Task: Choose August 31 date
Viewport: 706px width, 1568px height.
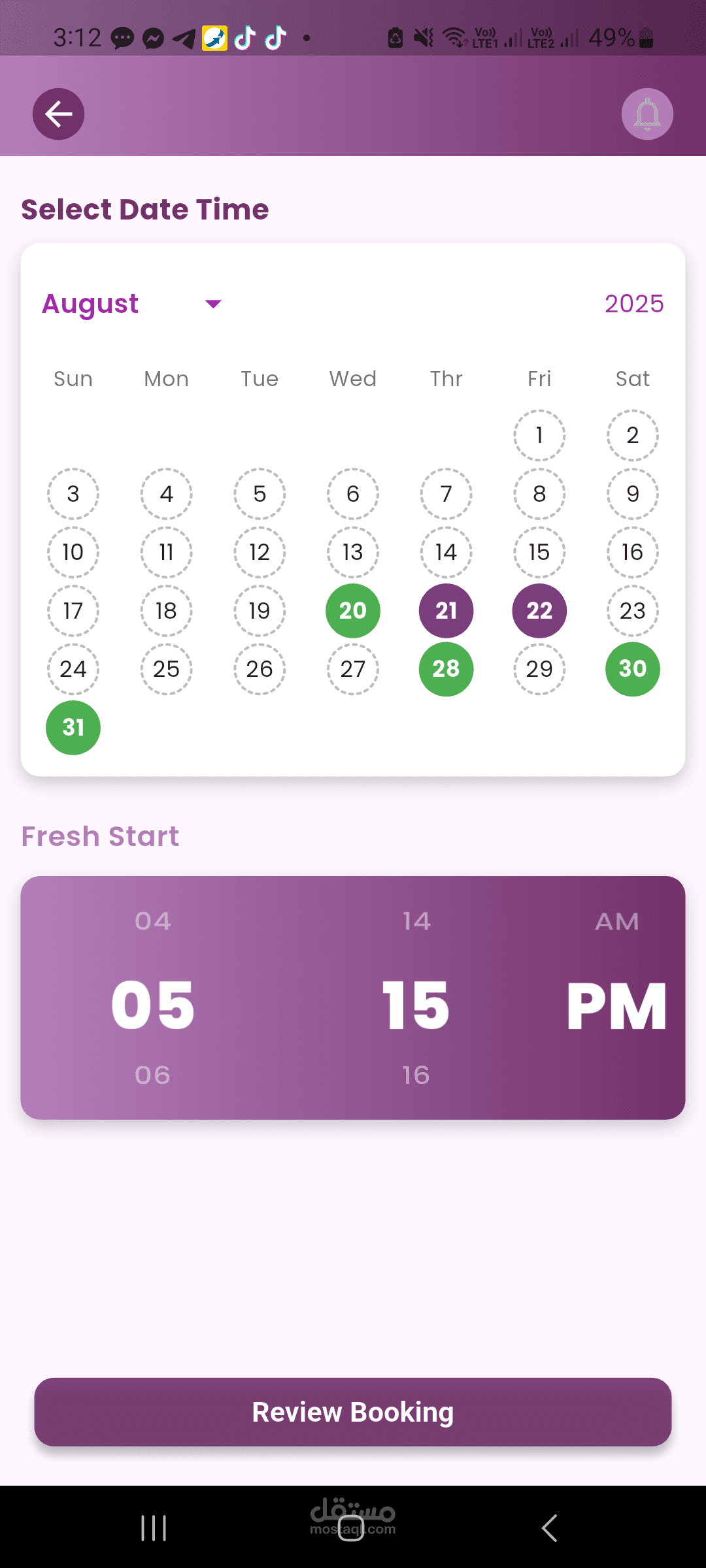Action: point(73,728)
